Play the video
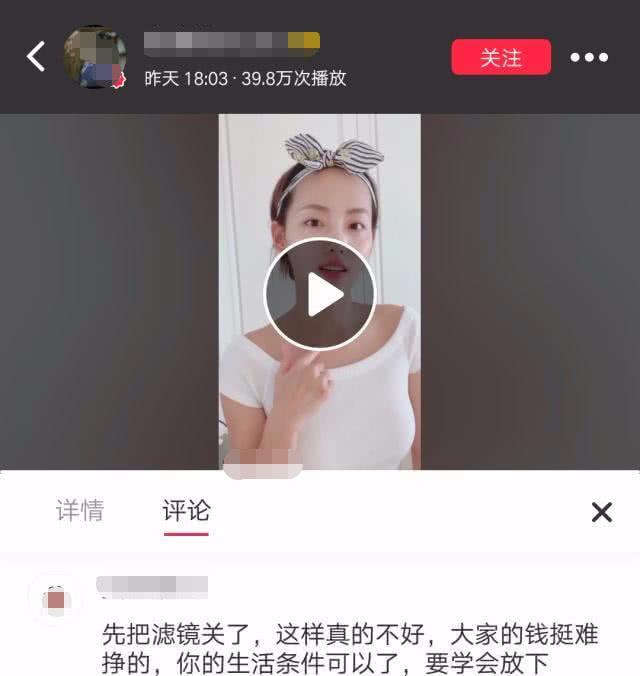This screenshot has height=676, width=640. coord(320,294)
